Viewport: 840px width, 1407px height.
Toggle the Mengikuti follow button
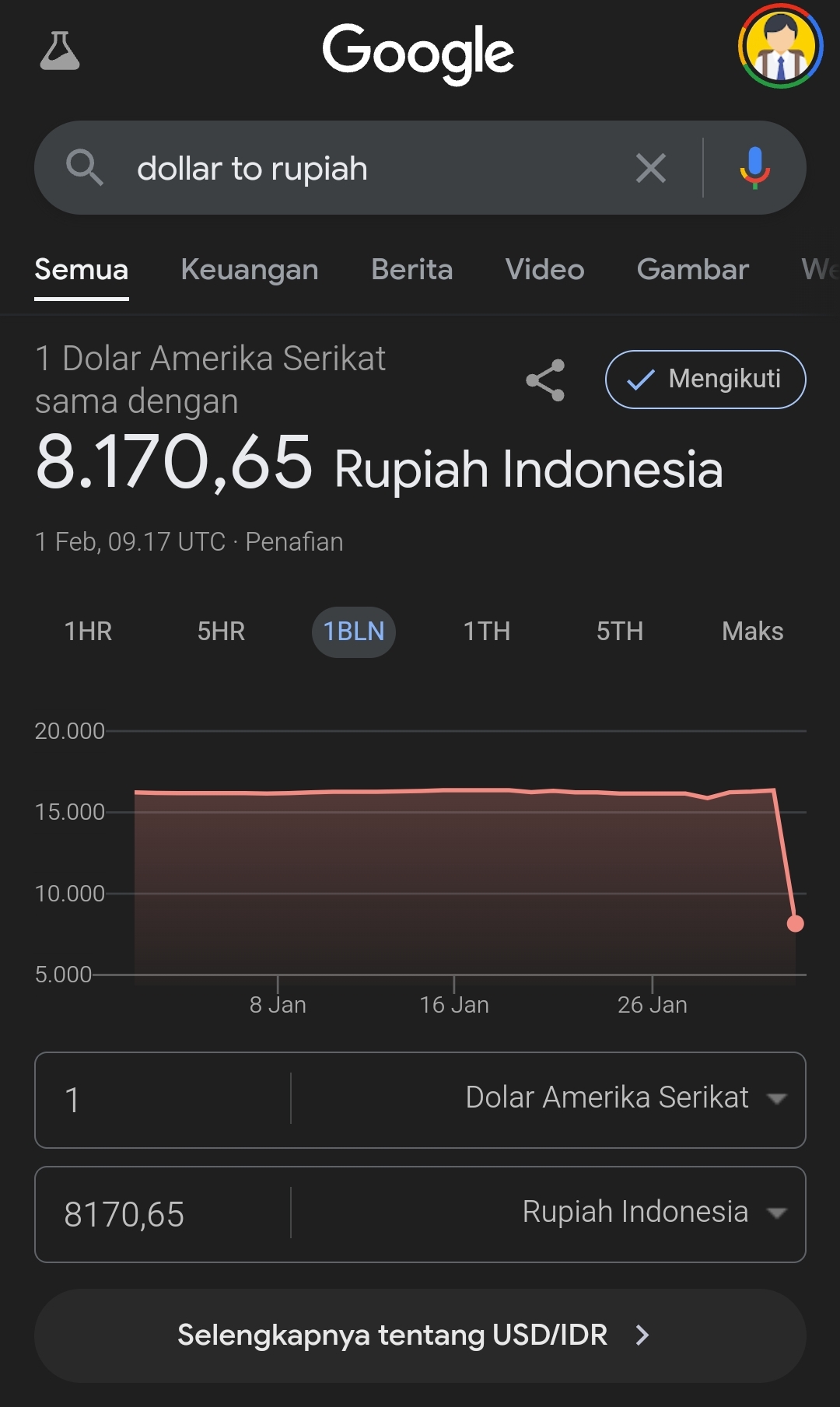tap(705, 380)
